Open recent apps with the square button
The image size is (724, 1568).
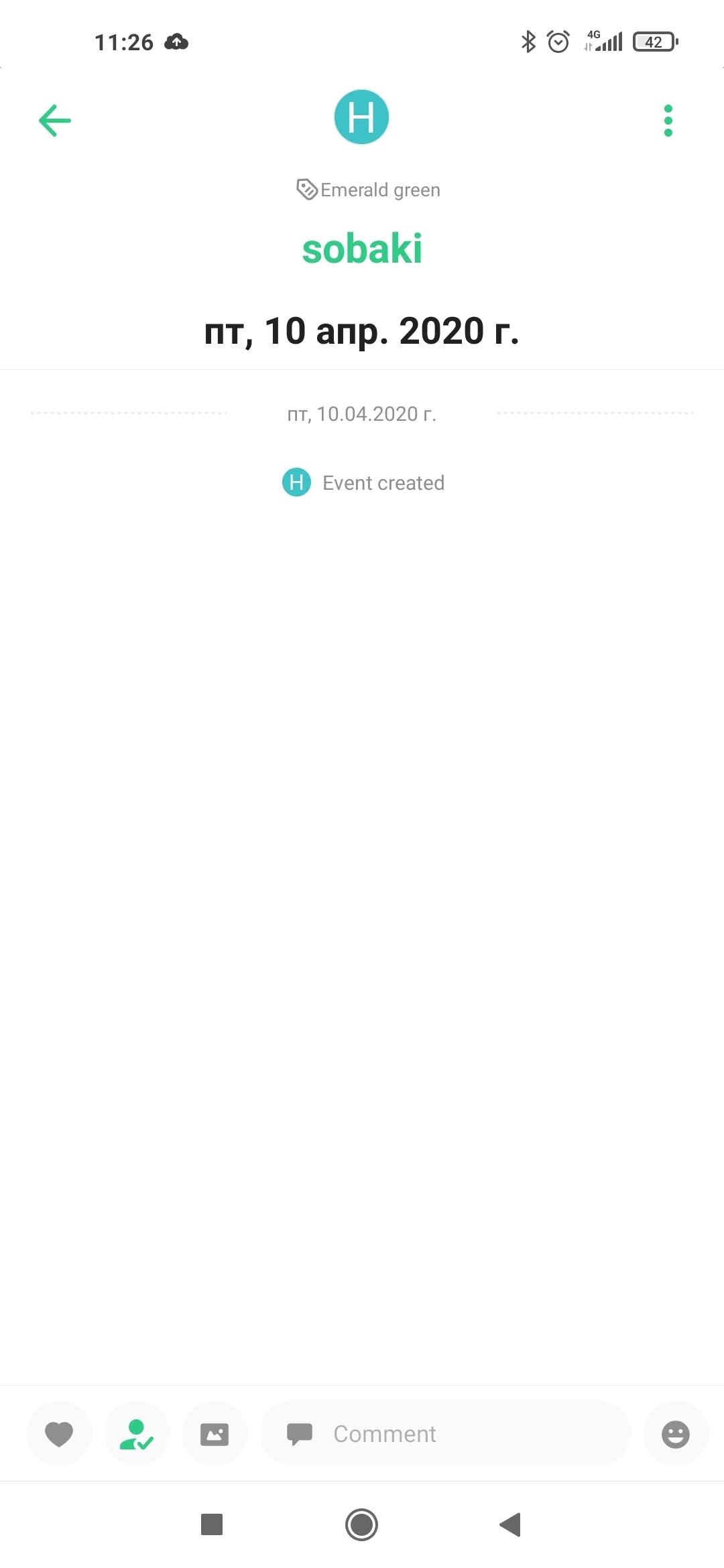pyautogui.click(x=212, y=1525)
